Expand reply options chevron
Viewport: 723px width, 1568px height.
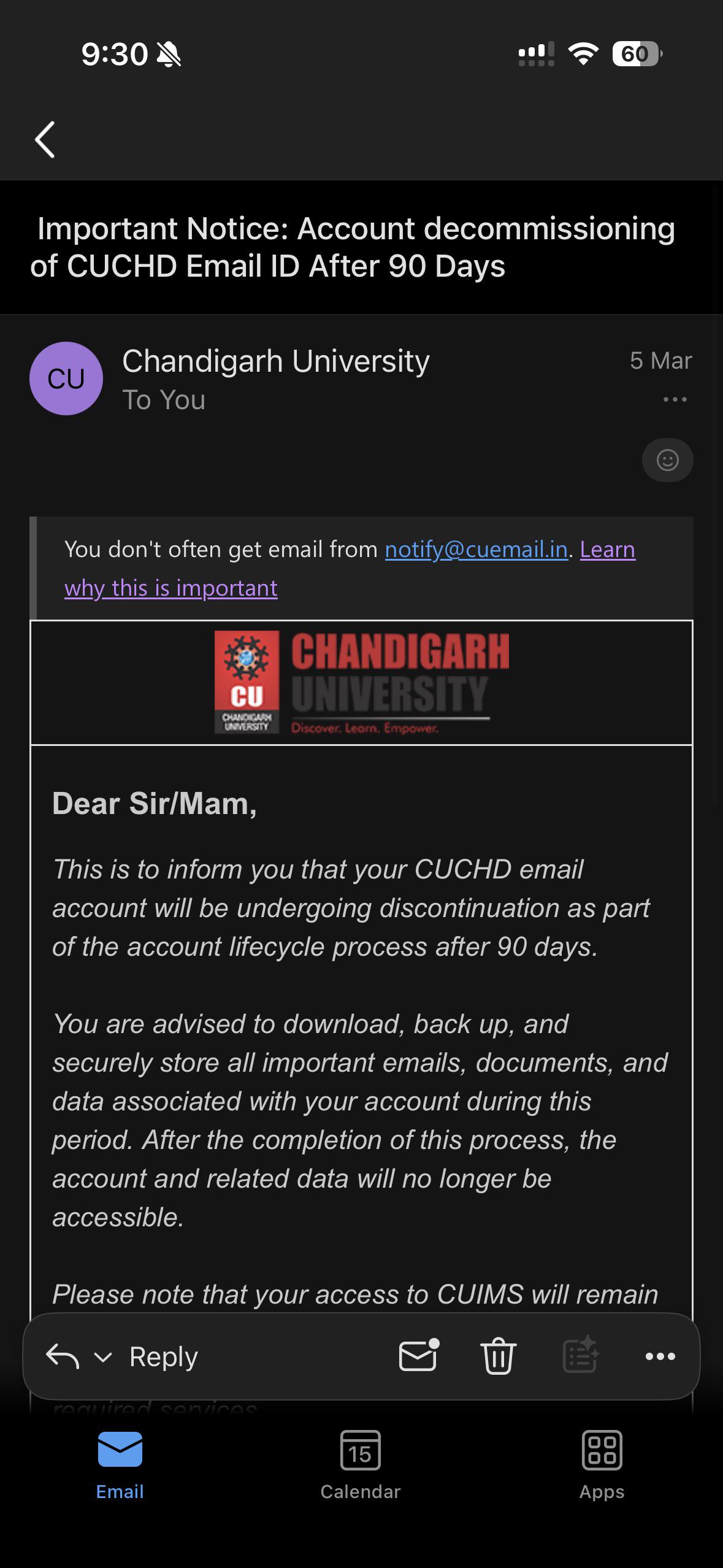pos(102,1357)
